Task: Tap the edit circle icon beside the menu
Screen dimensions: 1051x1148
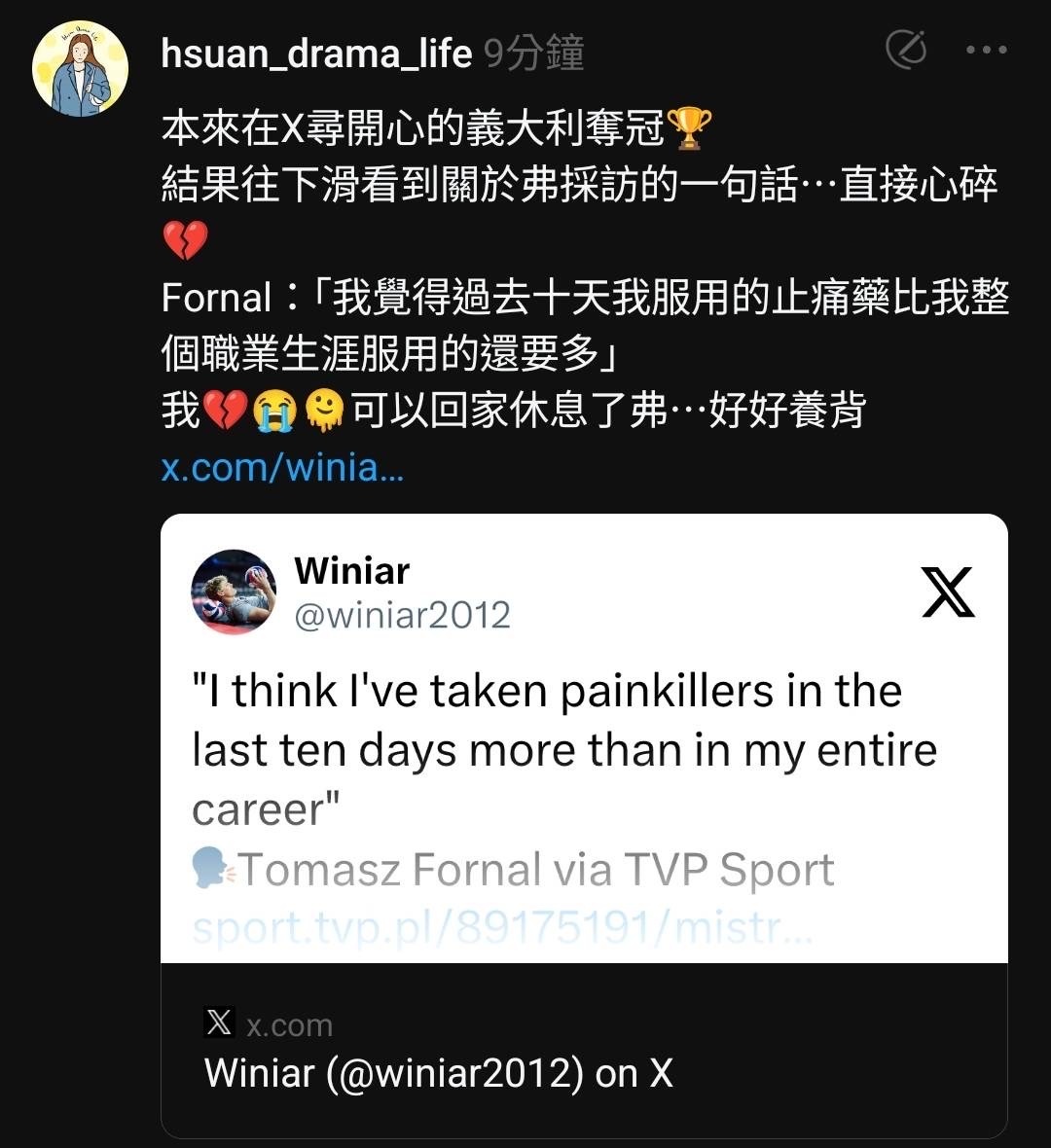Action: 906,49
